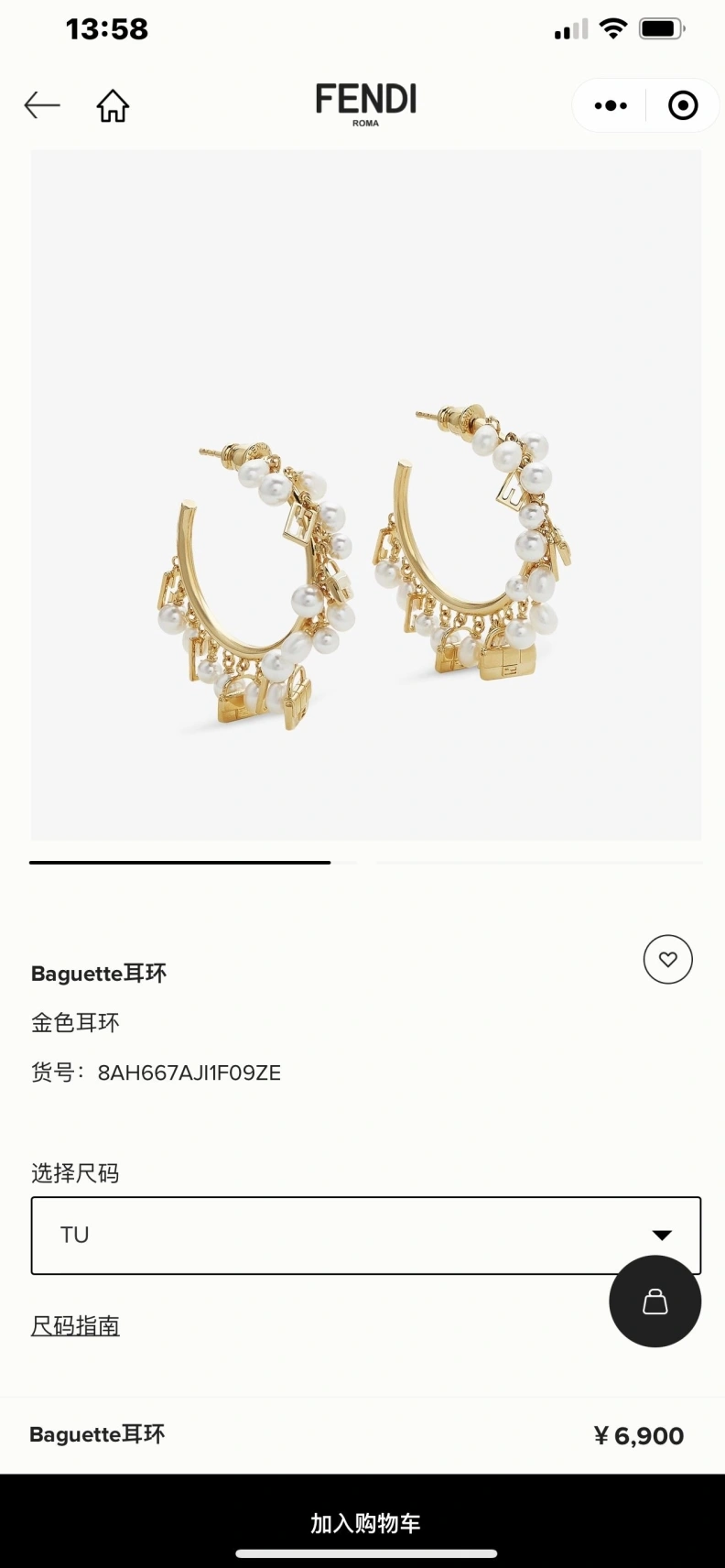
Task: Add Baguette earrings to the wishlist
Action: click(667, 959)
